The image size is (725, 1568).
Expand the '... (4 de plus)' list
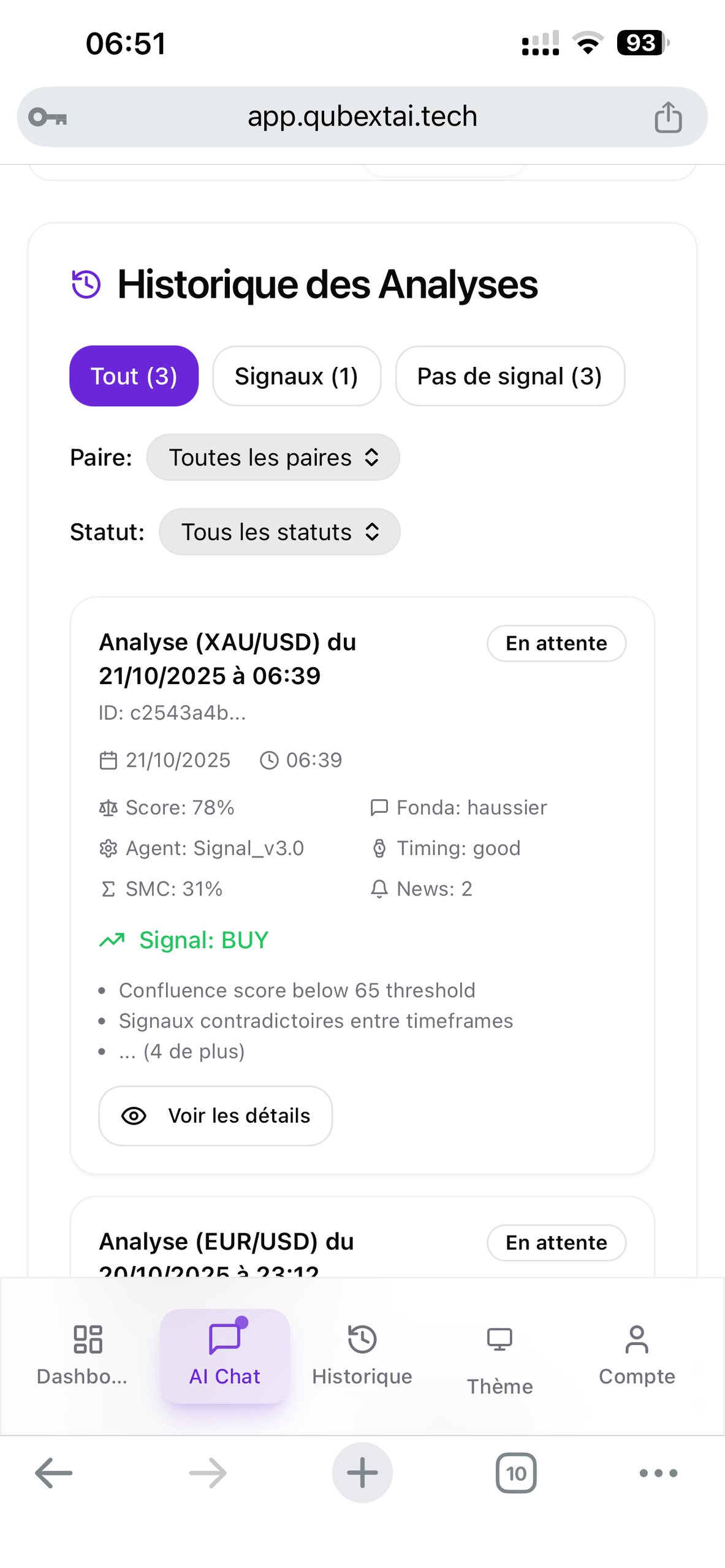pyautogui.click(x=181, y=1050)
